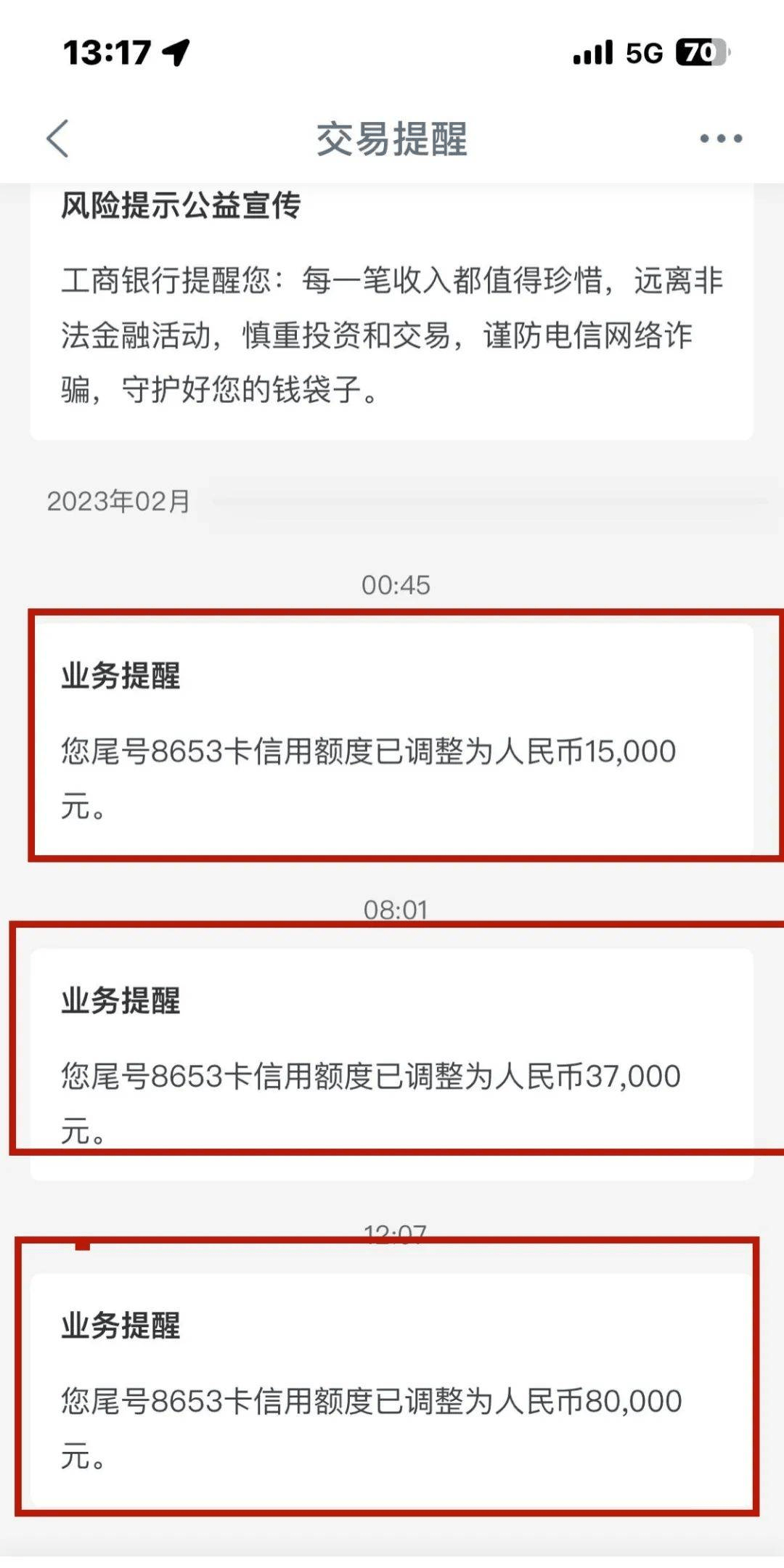Open the 80,000元 credit limit notice

coord(391,1387)
